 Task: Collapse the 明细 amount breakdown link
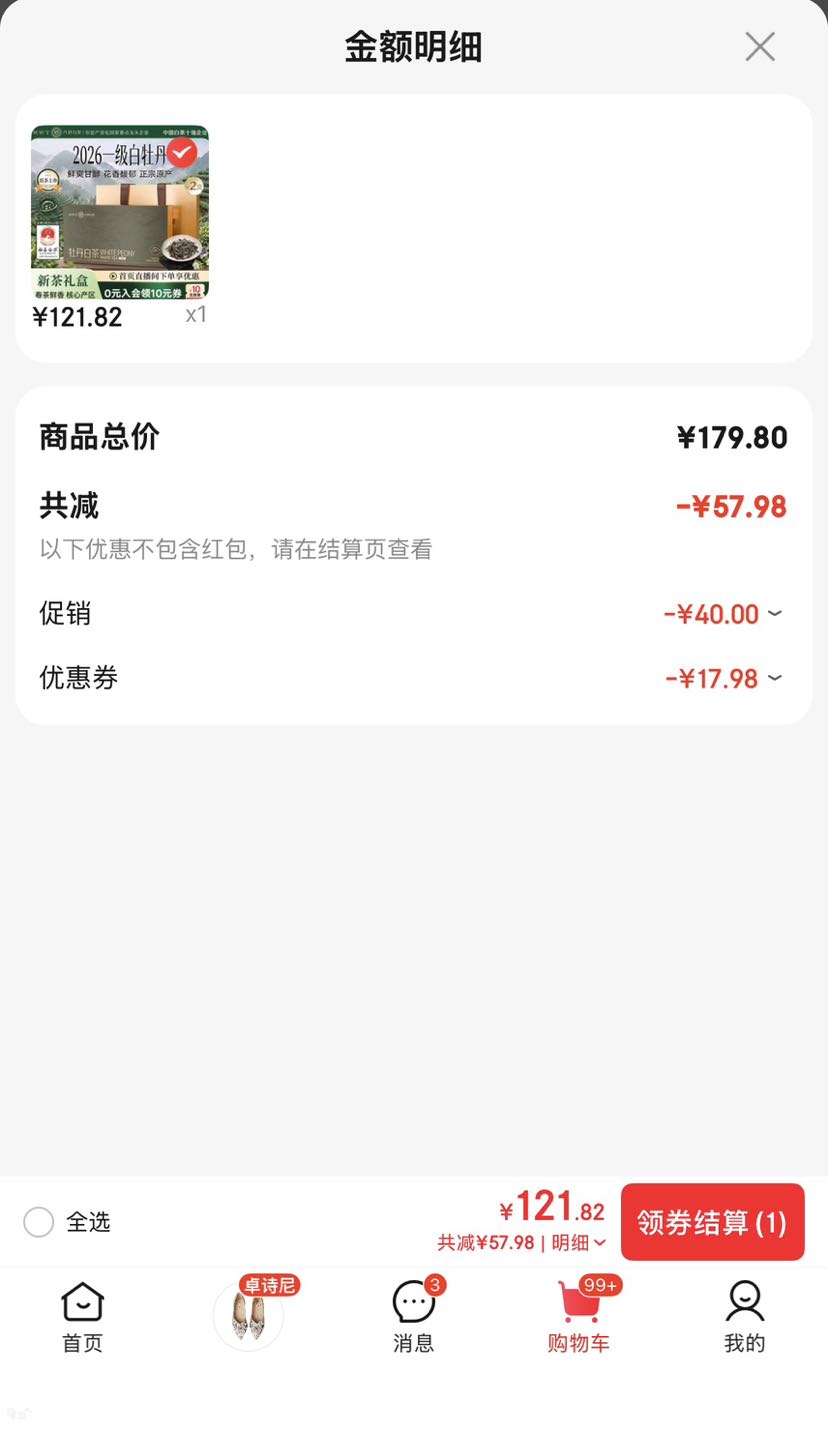click(x=579, y=1243)
